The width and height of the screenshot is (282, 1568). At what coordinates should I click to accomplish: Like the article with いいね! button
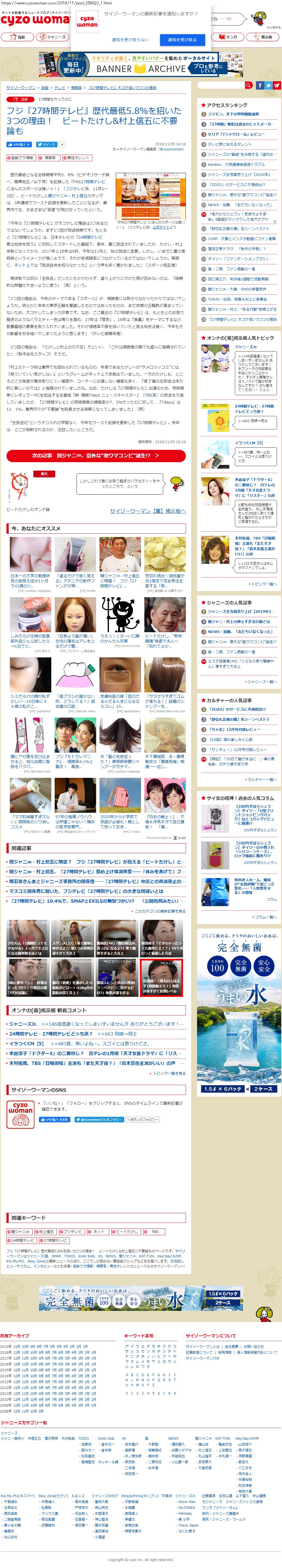click(18, 144)
